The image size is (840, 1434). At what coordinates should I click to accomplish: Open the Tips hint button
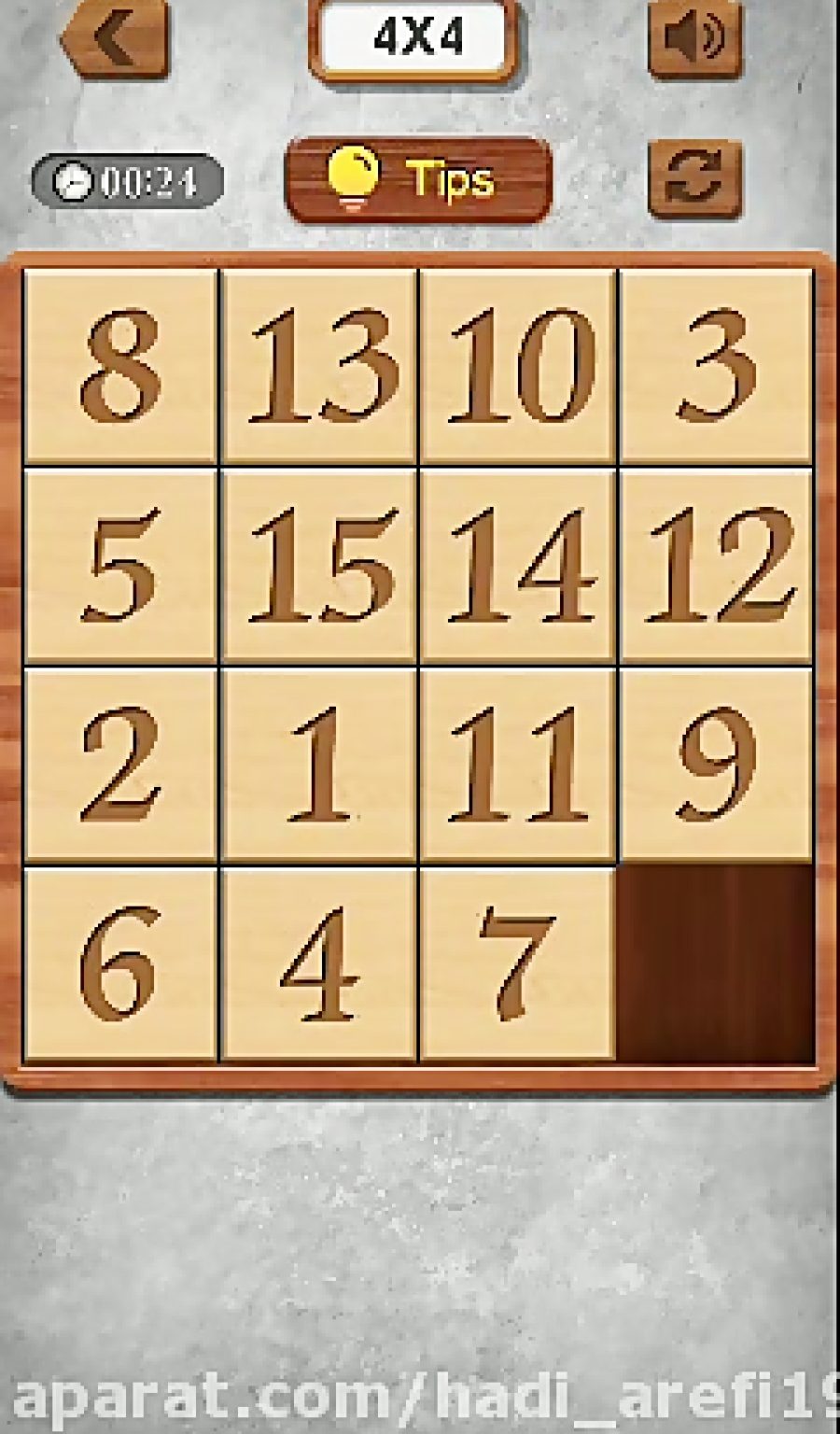(x=418, y=179)
